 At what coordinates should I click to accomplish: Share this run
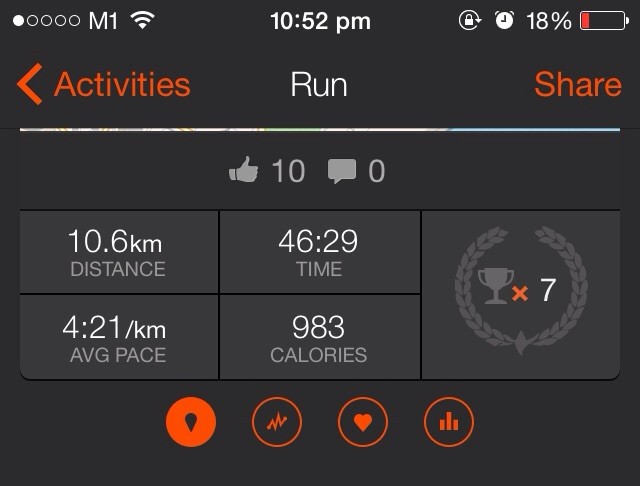click(x=577, y=85)
